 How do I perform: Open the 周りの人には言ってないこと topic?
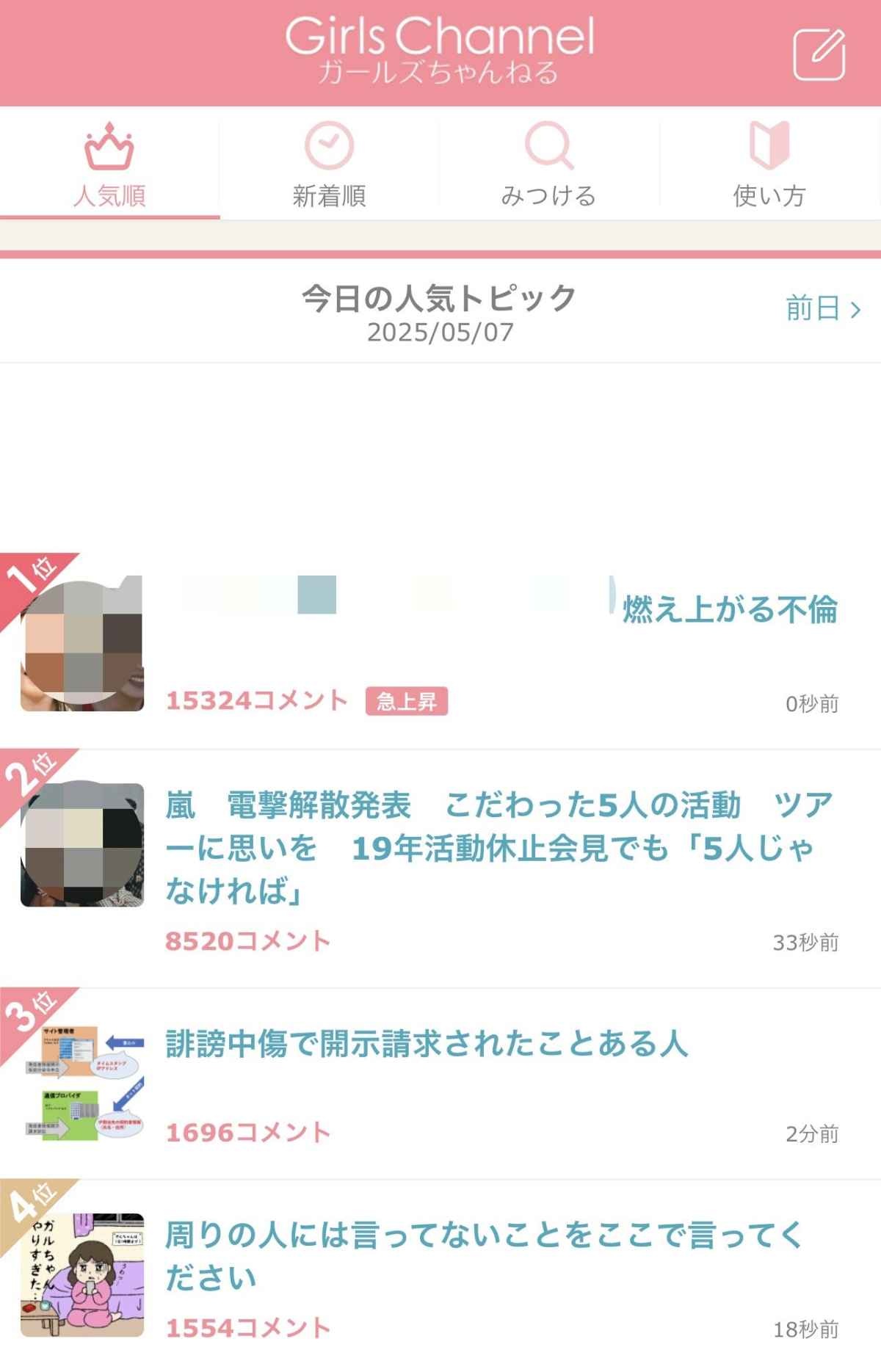[485, 1255]
